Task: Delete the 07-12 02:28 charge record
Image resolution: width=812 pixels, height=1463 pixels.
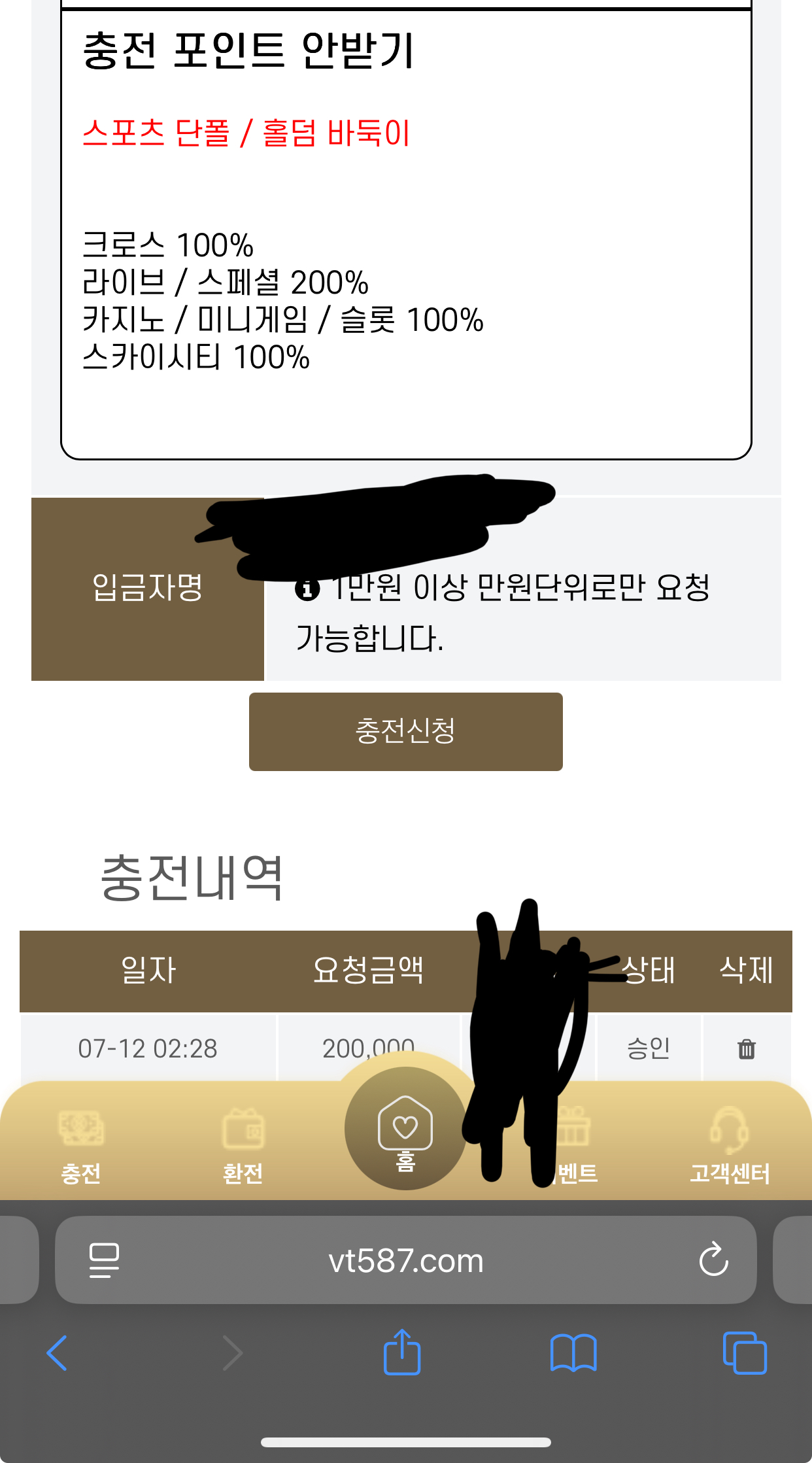Action: [x=746, y=1049]
